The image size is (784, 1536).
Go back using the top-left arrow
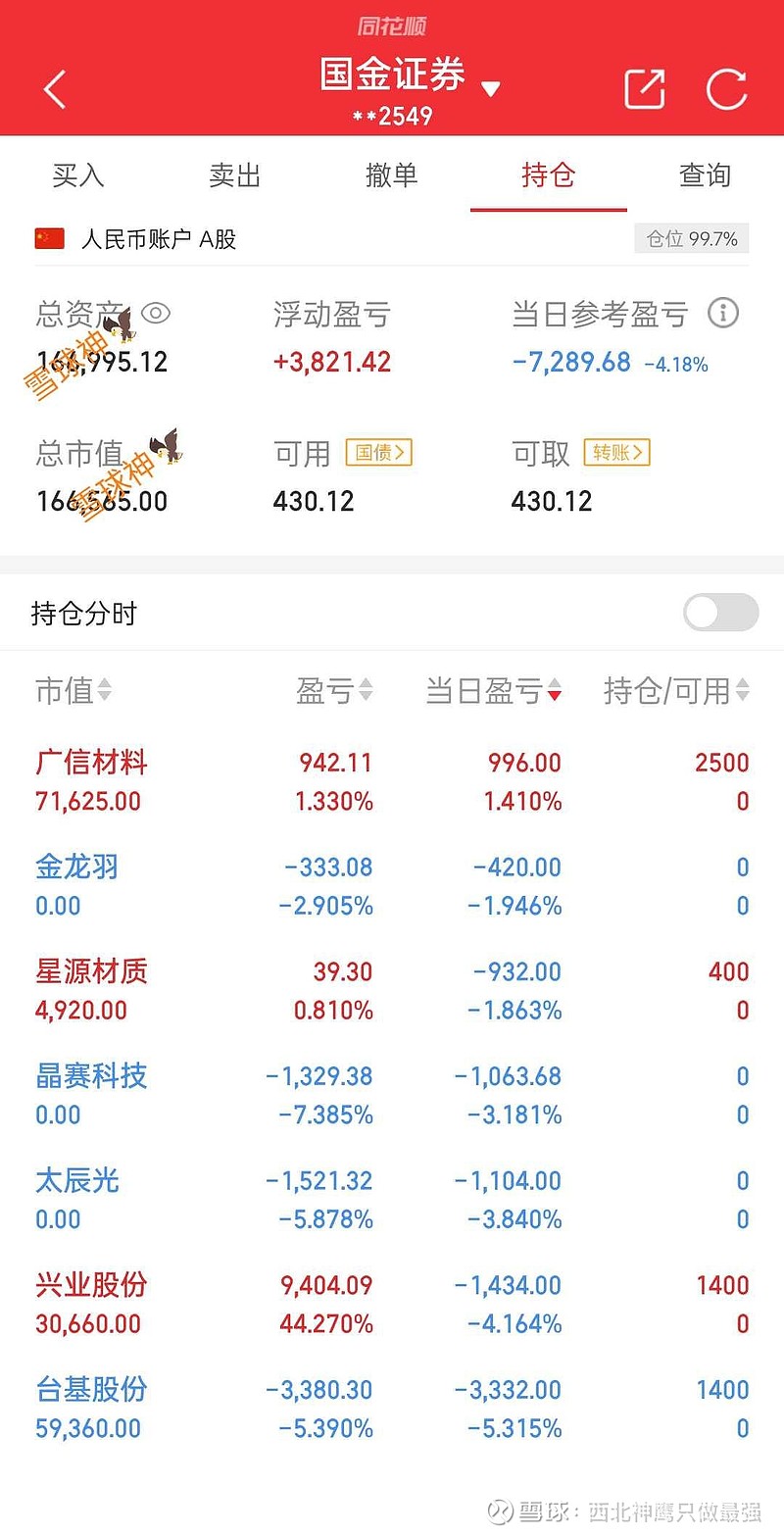click(55, 90)
